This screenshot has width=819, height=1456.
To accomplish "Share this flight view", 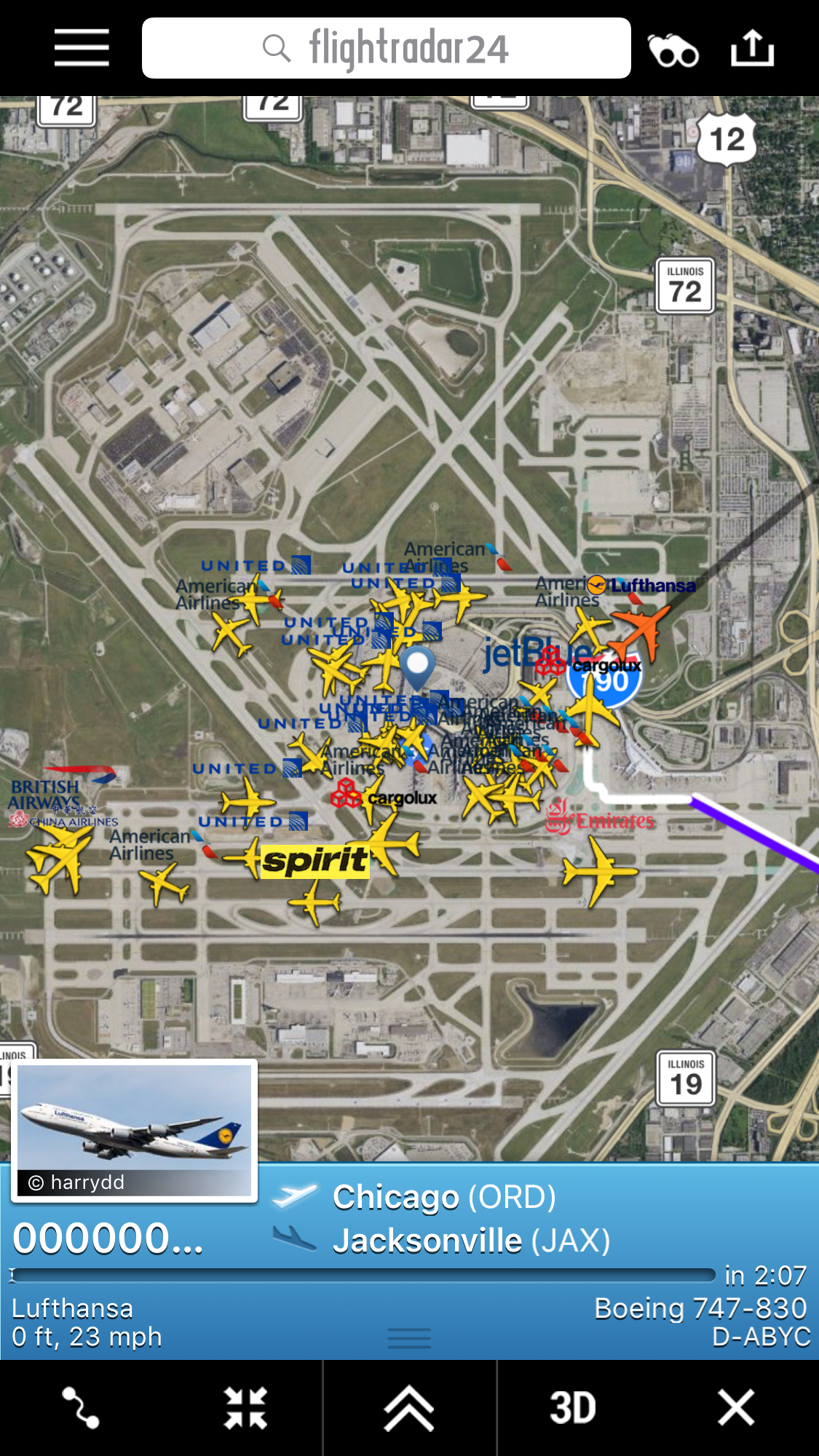I will coord(752,48).
